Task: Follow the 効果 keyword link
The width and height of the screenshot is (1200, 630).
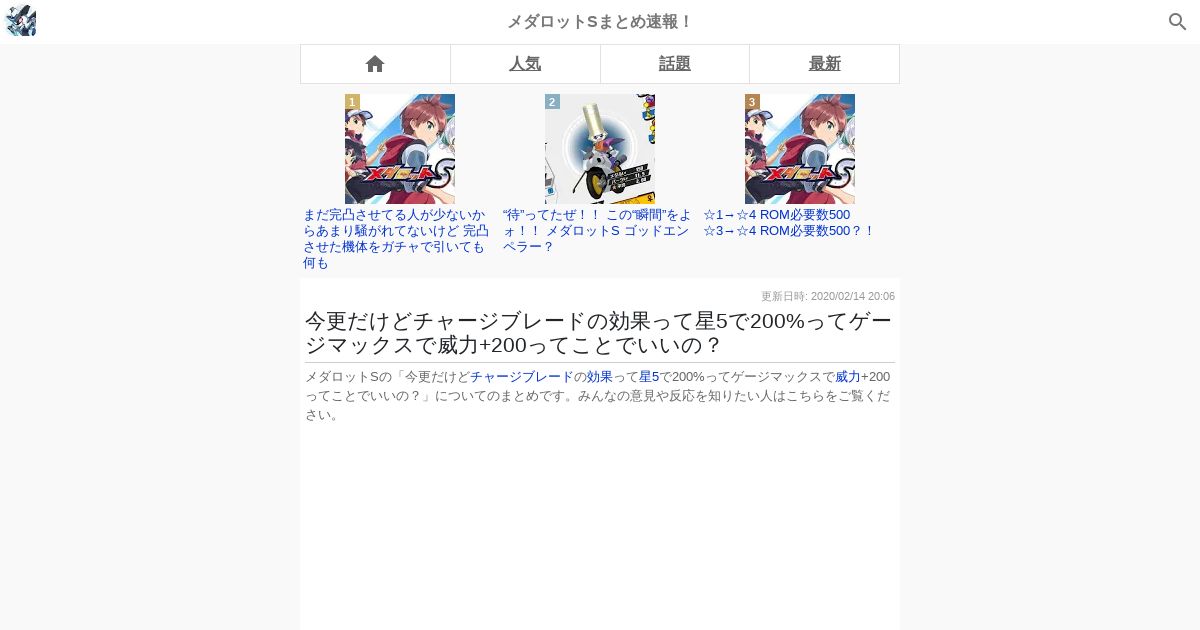Action: coord(599,377)
